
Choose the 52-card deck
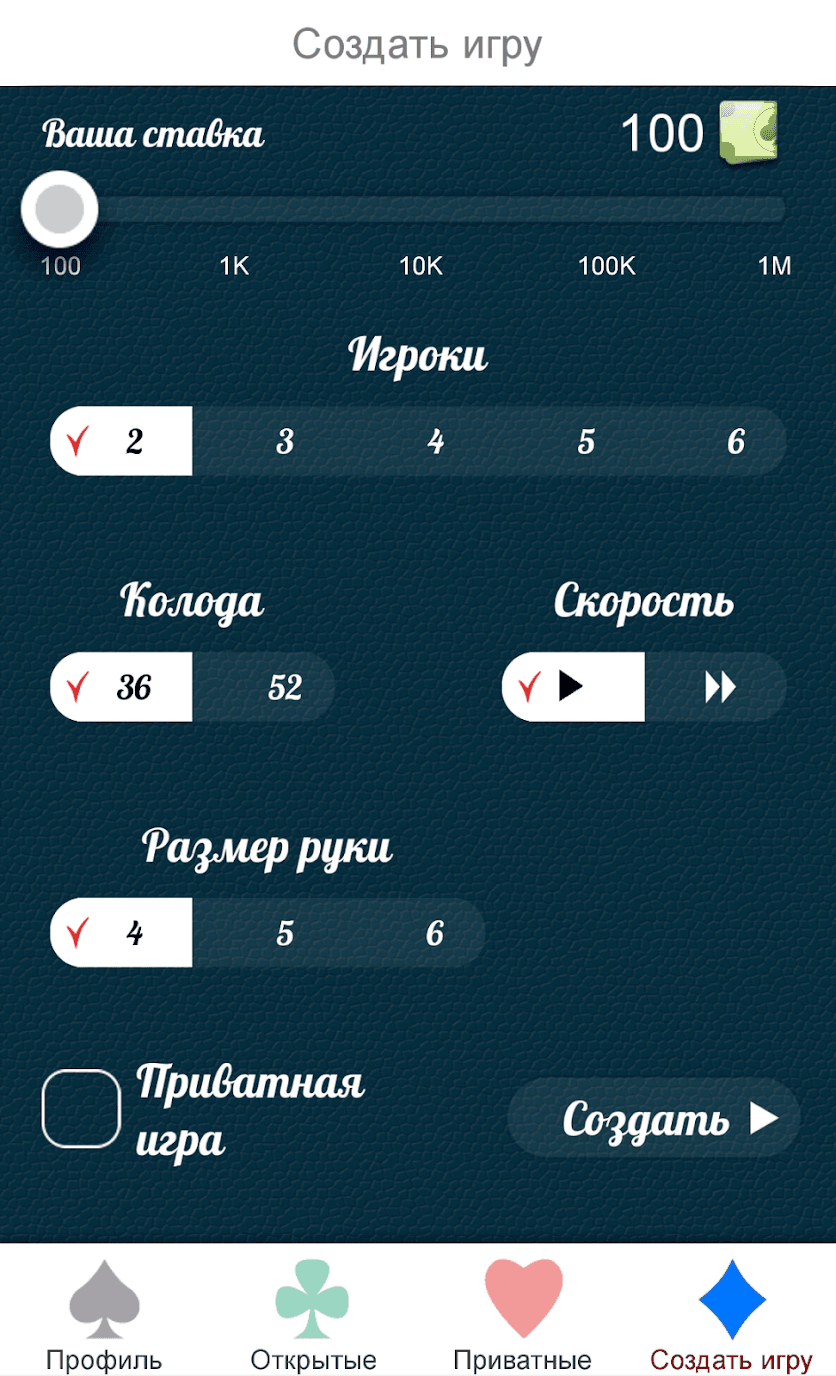[x=285, y=687]
